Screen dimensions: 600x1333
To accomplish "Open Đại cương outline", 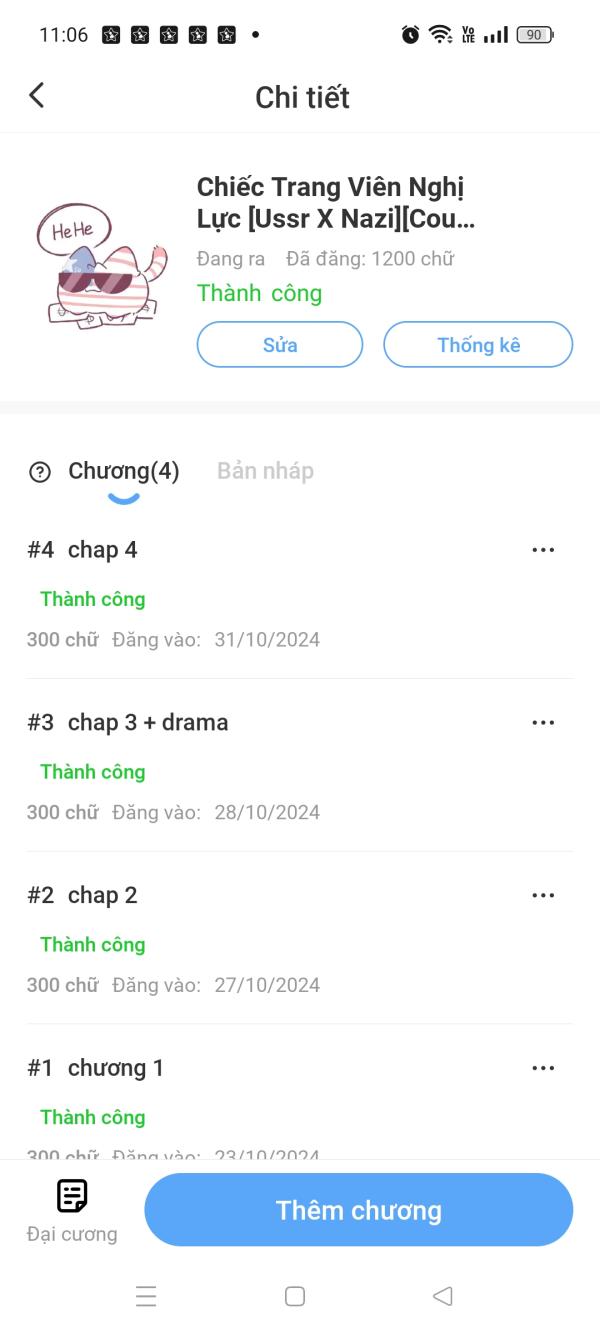I will click(72, 1210).
